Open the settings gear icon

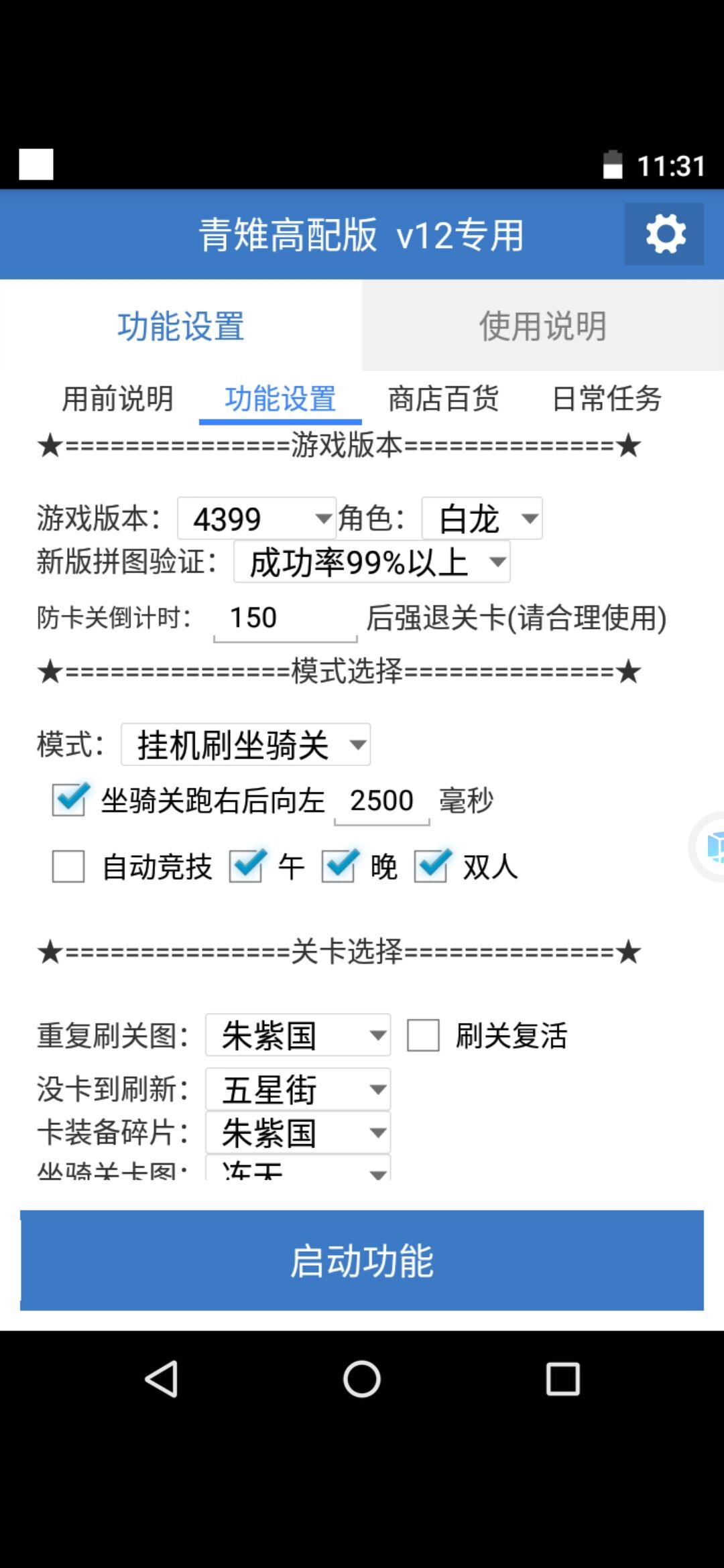[664, 234]
